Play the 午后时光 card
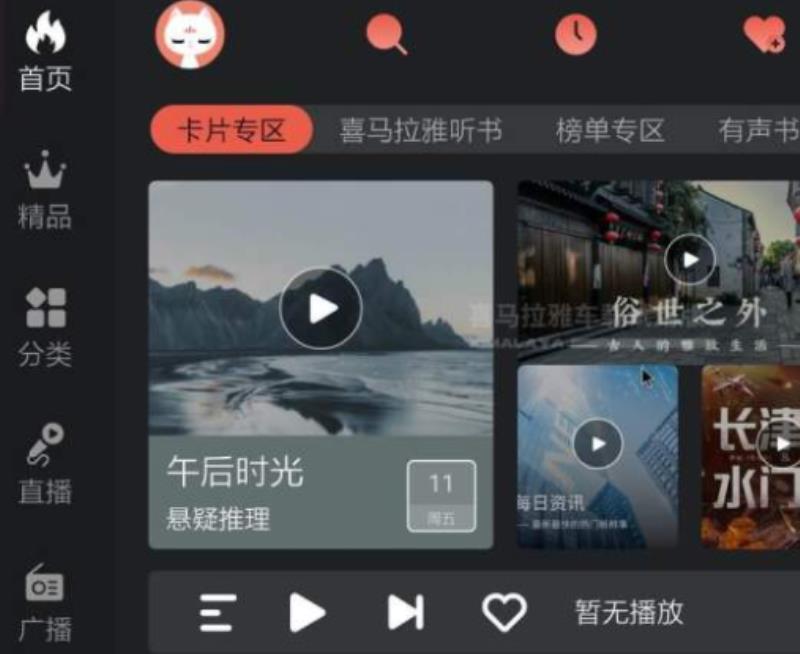 (320, 308)
